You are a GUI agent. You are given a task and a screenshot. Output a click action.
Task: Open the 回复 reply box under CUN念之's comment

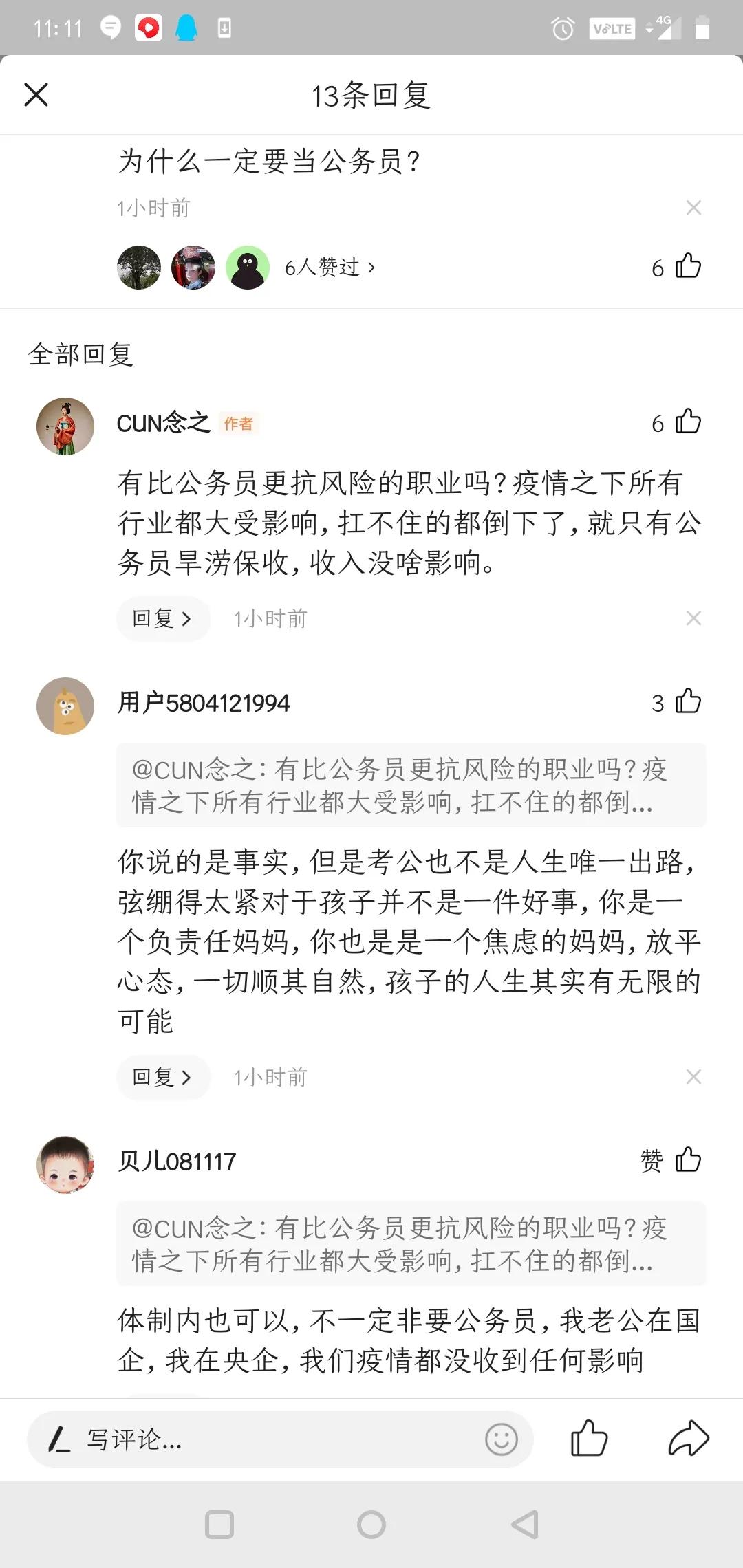(x=163, y=618)
